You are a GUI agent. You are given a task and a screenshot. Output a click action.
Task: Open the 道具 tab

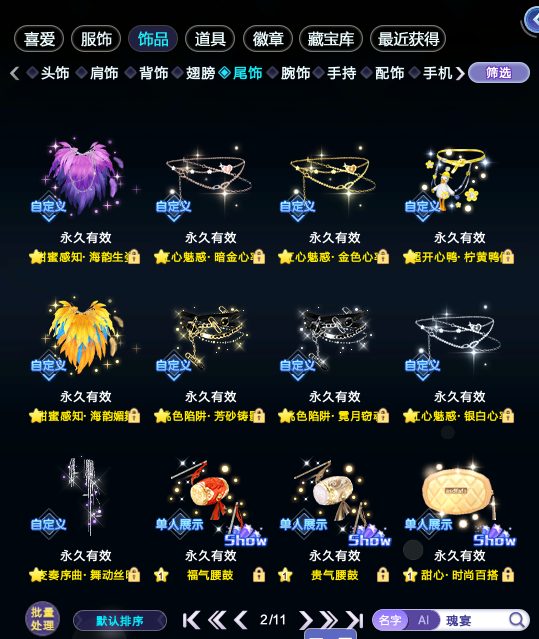tap(210, 39)
